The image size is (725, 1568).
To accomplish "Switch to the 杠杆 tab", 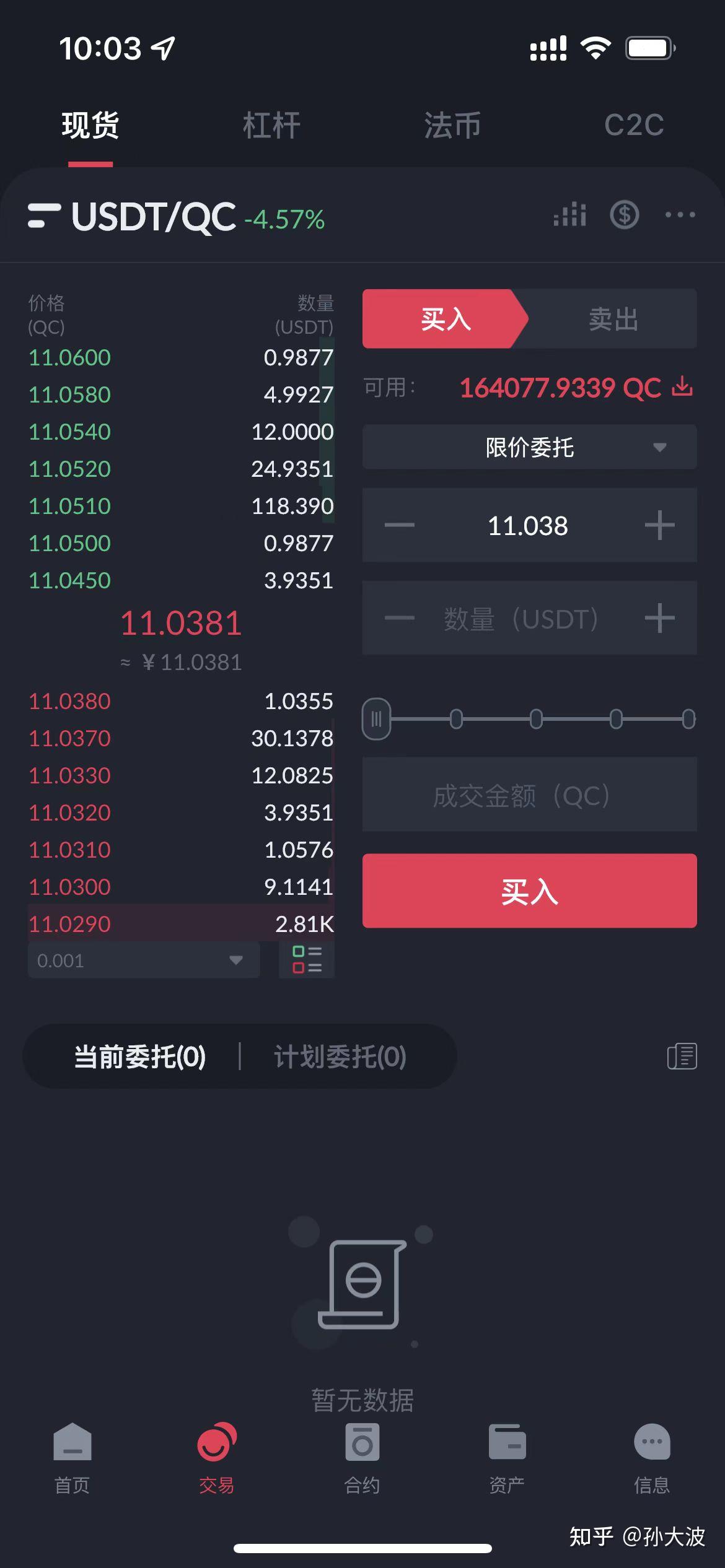I will coord(271,124).
